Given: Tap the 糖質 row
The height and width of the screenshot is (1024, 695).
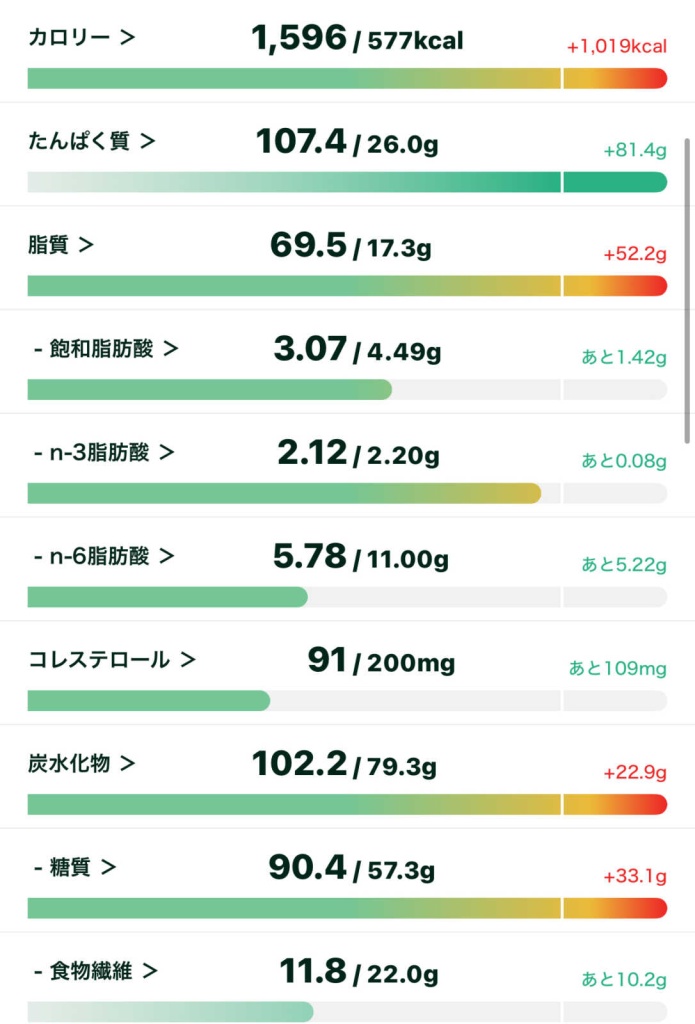Looking at the screenshot, I should pyautogui.click(x=74, y=867).
